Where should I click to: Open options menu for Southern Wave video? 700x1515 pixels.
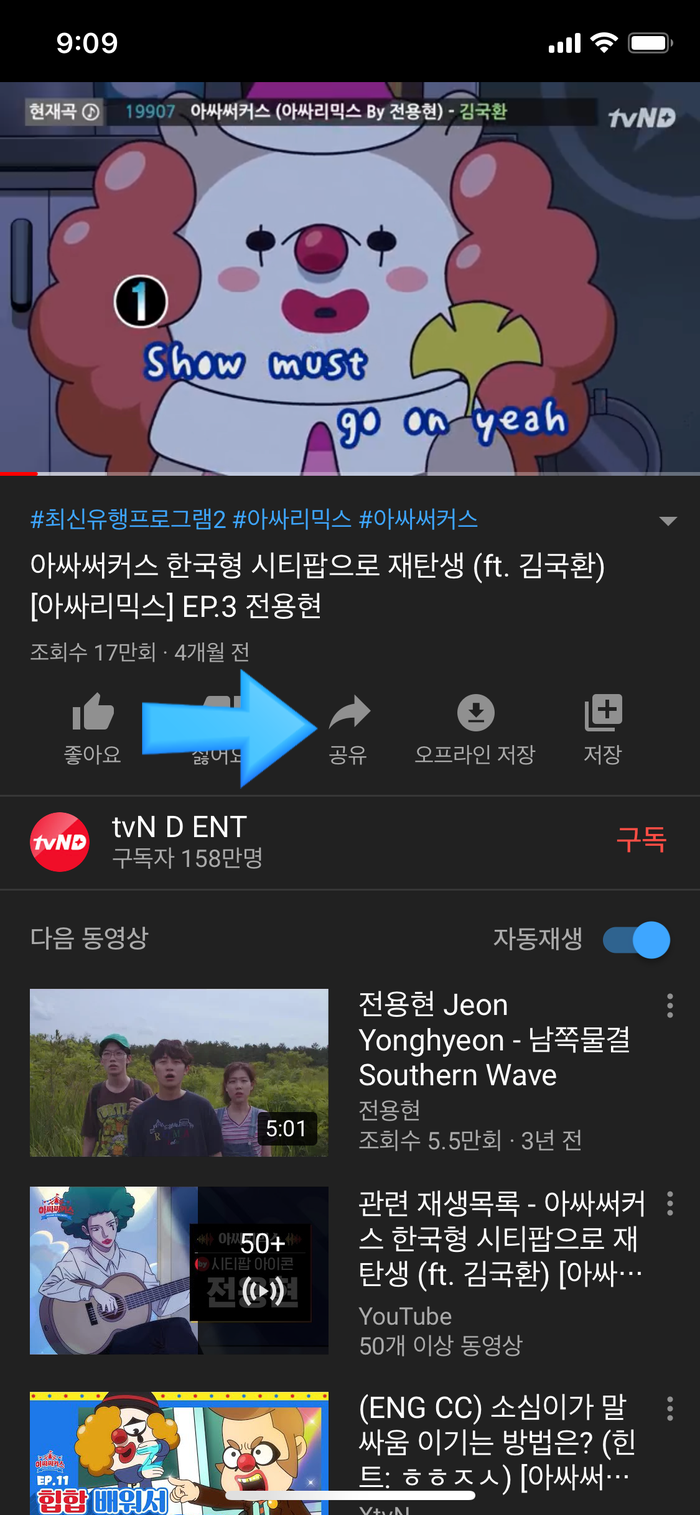[x=669, y=1005]
